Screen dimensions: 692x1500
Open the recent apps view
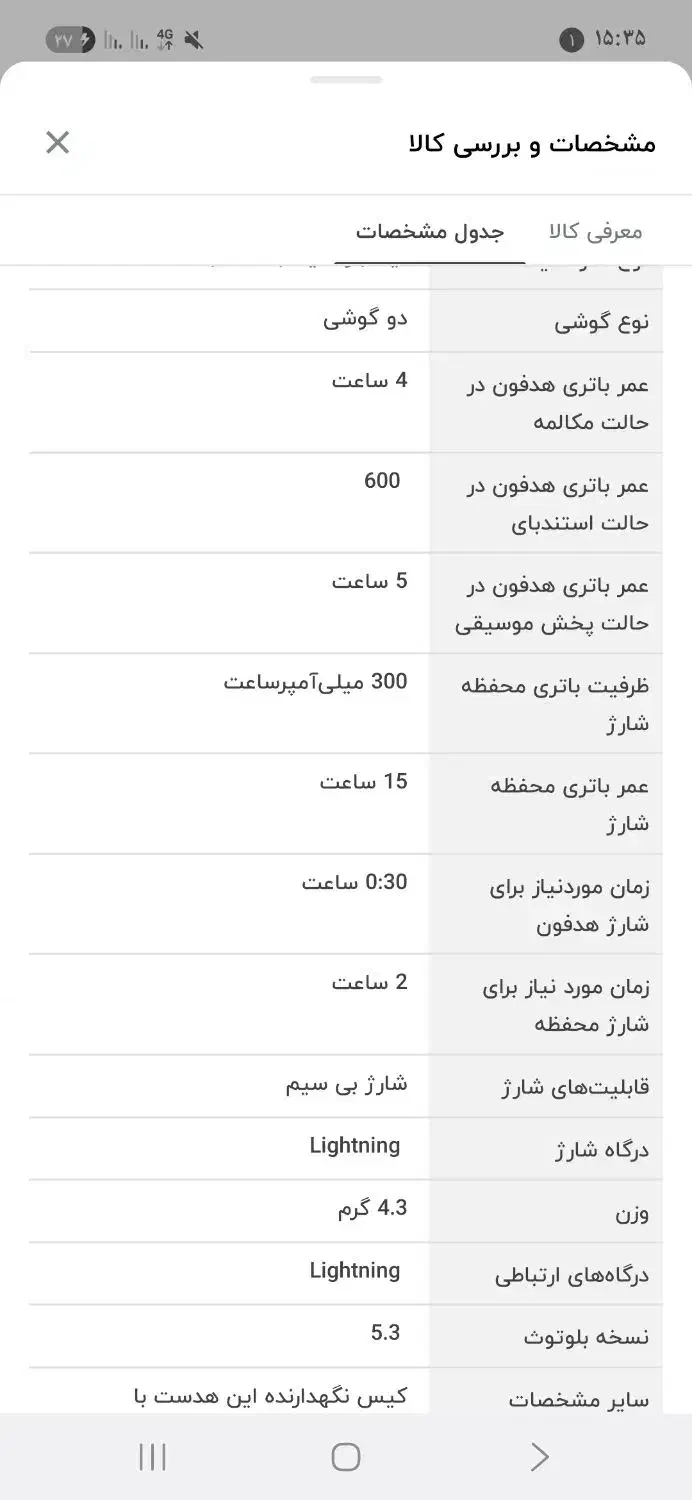tap(152, 1457)
